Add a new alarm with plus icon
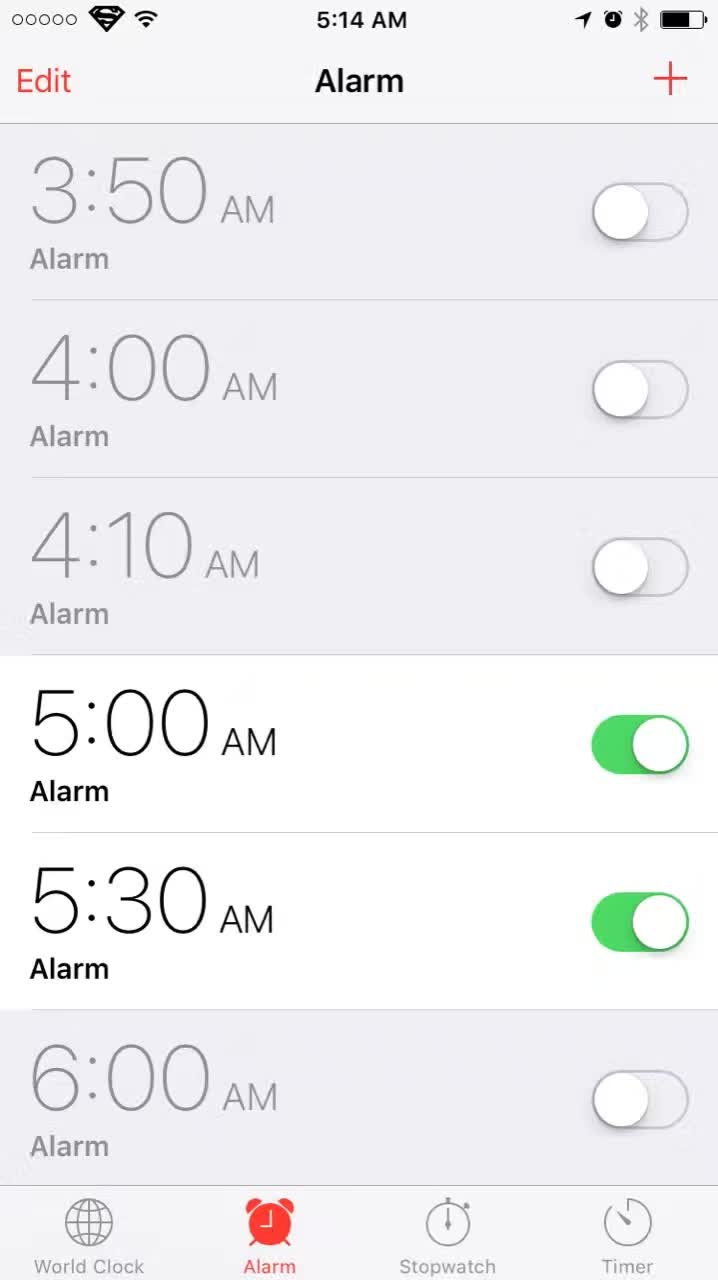Viewport: 718px width, 1280px height. (x=669, y=79)
